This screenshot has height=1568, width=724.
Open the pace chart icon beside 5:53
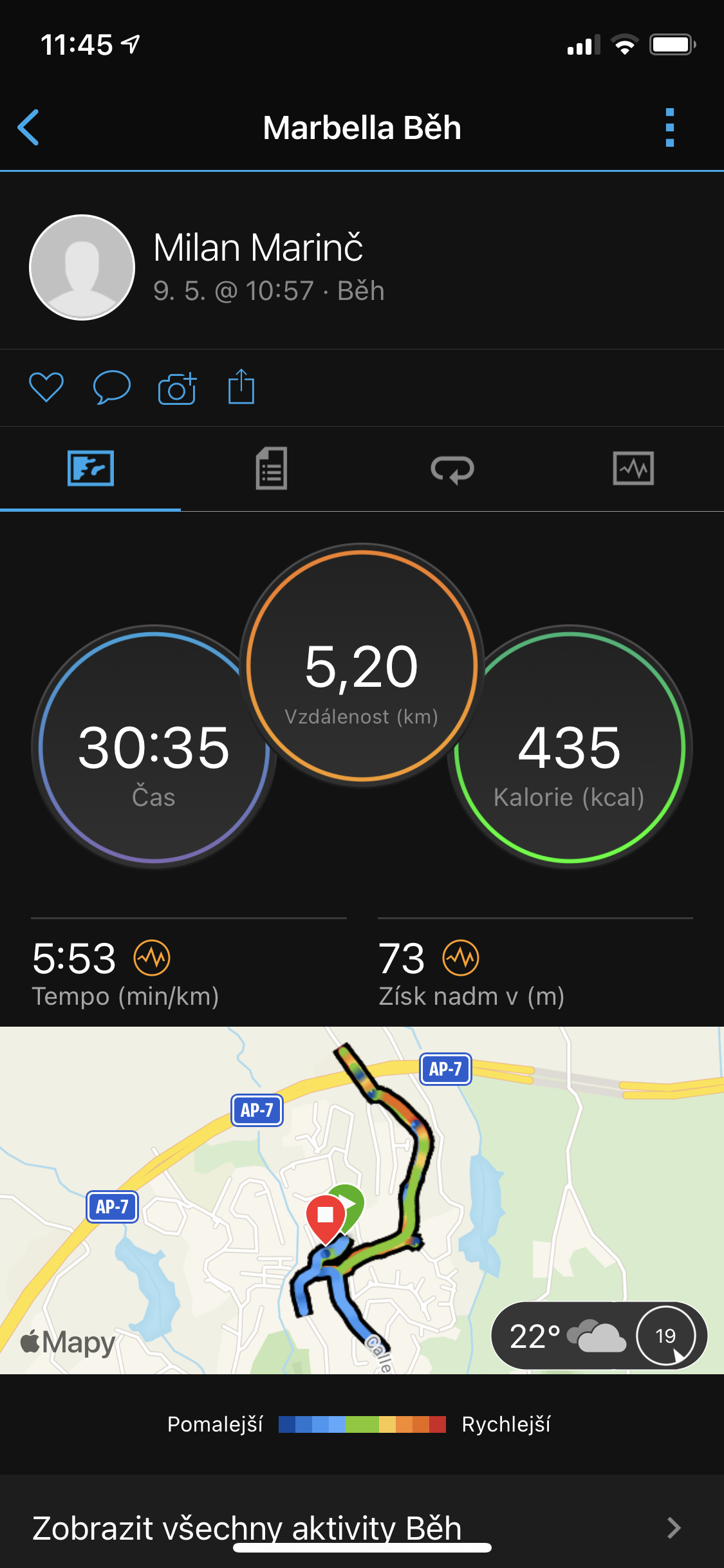coord(152,958)
